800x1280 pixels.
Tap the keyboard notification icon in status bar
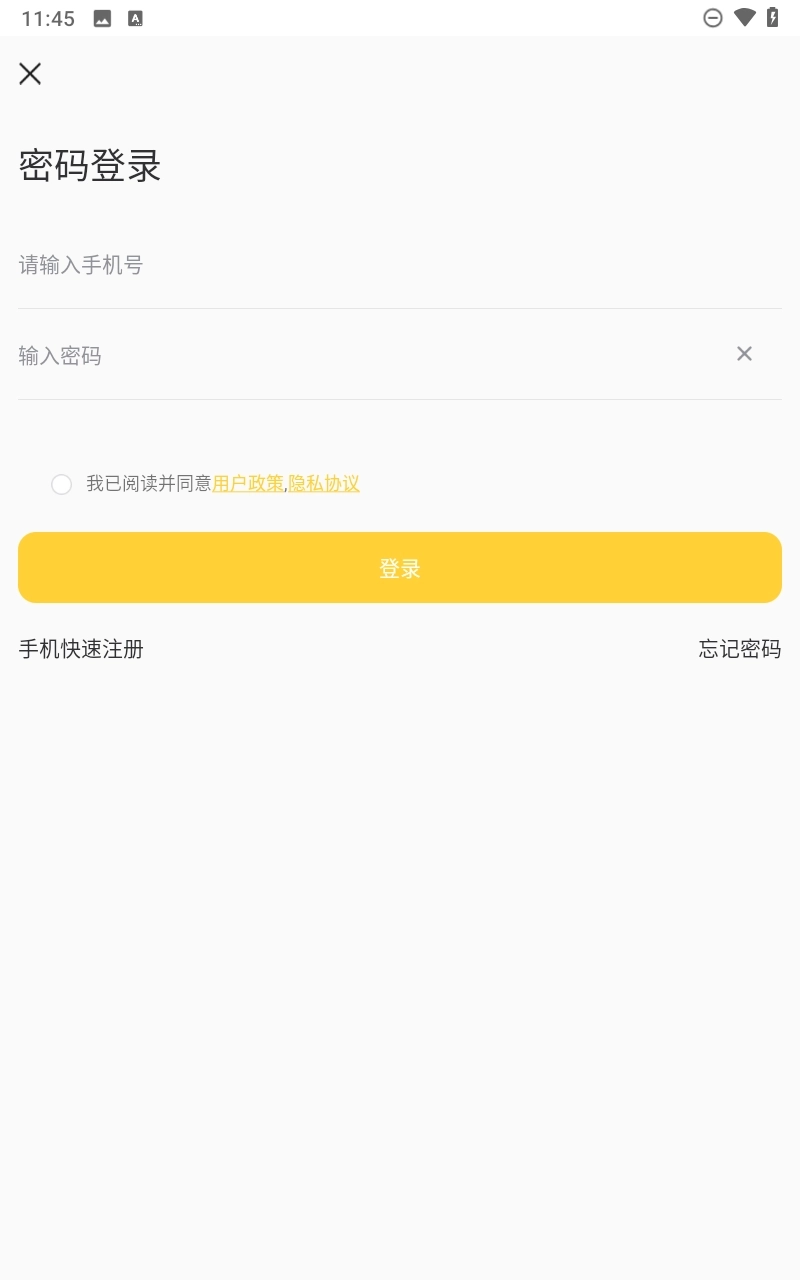point(134,17)
